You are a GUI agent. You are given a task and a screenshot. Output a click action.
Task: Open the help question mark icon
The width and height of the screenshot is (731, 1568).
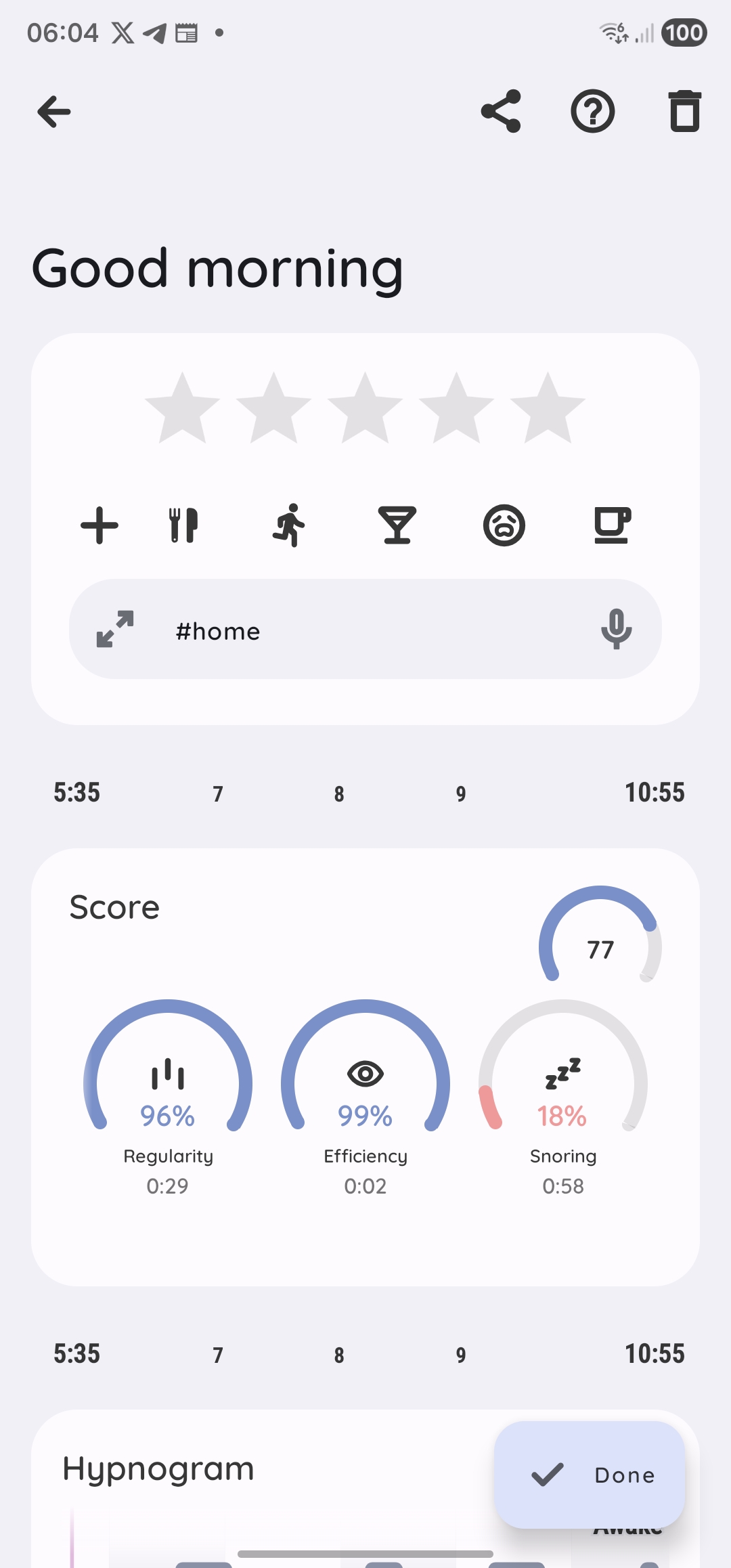(x=592, y=111)
